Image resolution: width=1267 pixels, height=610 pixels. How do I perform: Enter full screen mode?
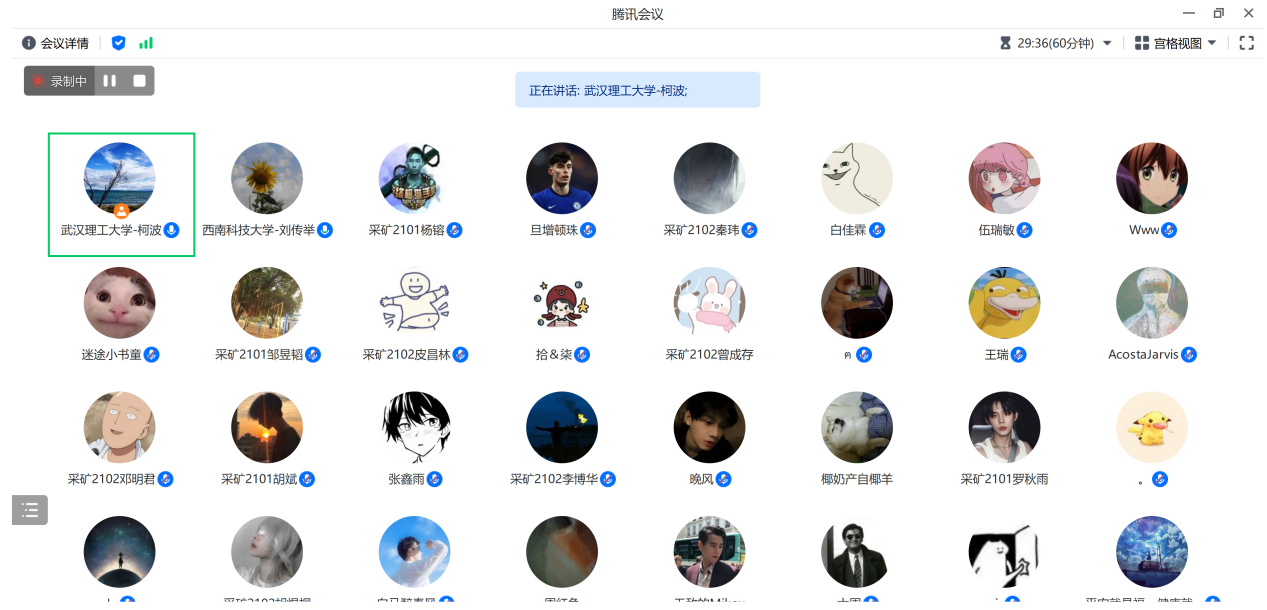[x=1246, y=43]
